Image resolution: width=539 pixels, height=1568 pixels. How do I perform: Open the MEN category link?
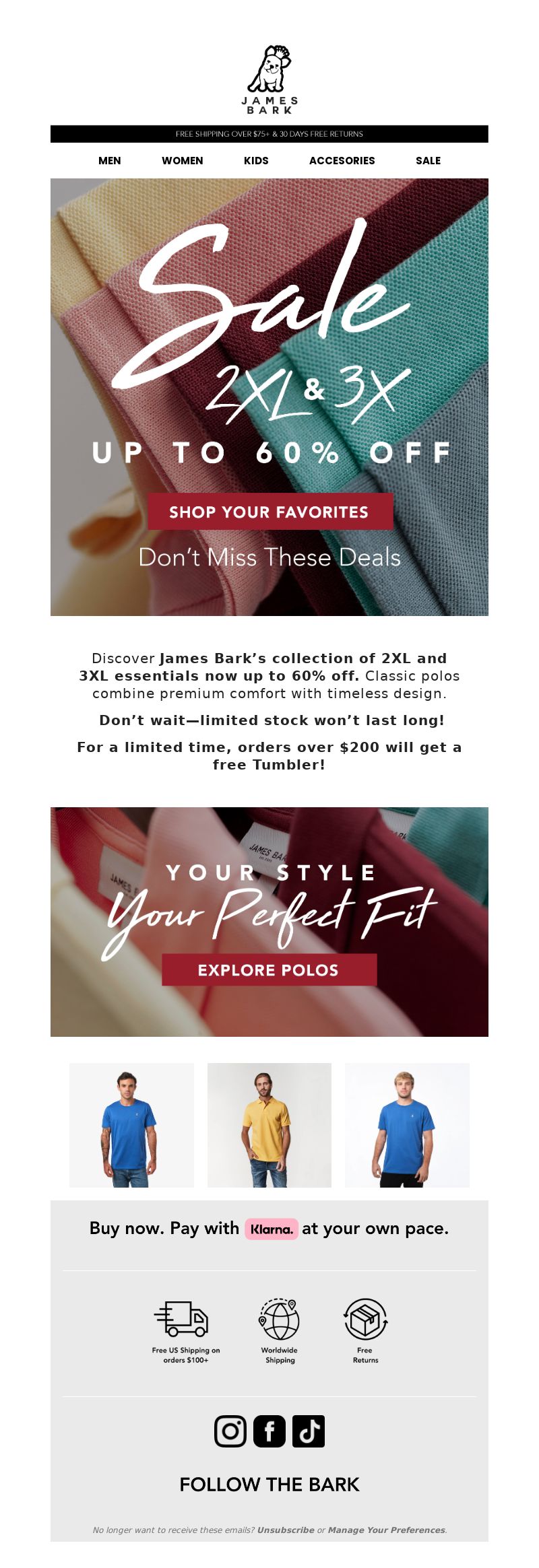tap(110, 160)
